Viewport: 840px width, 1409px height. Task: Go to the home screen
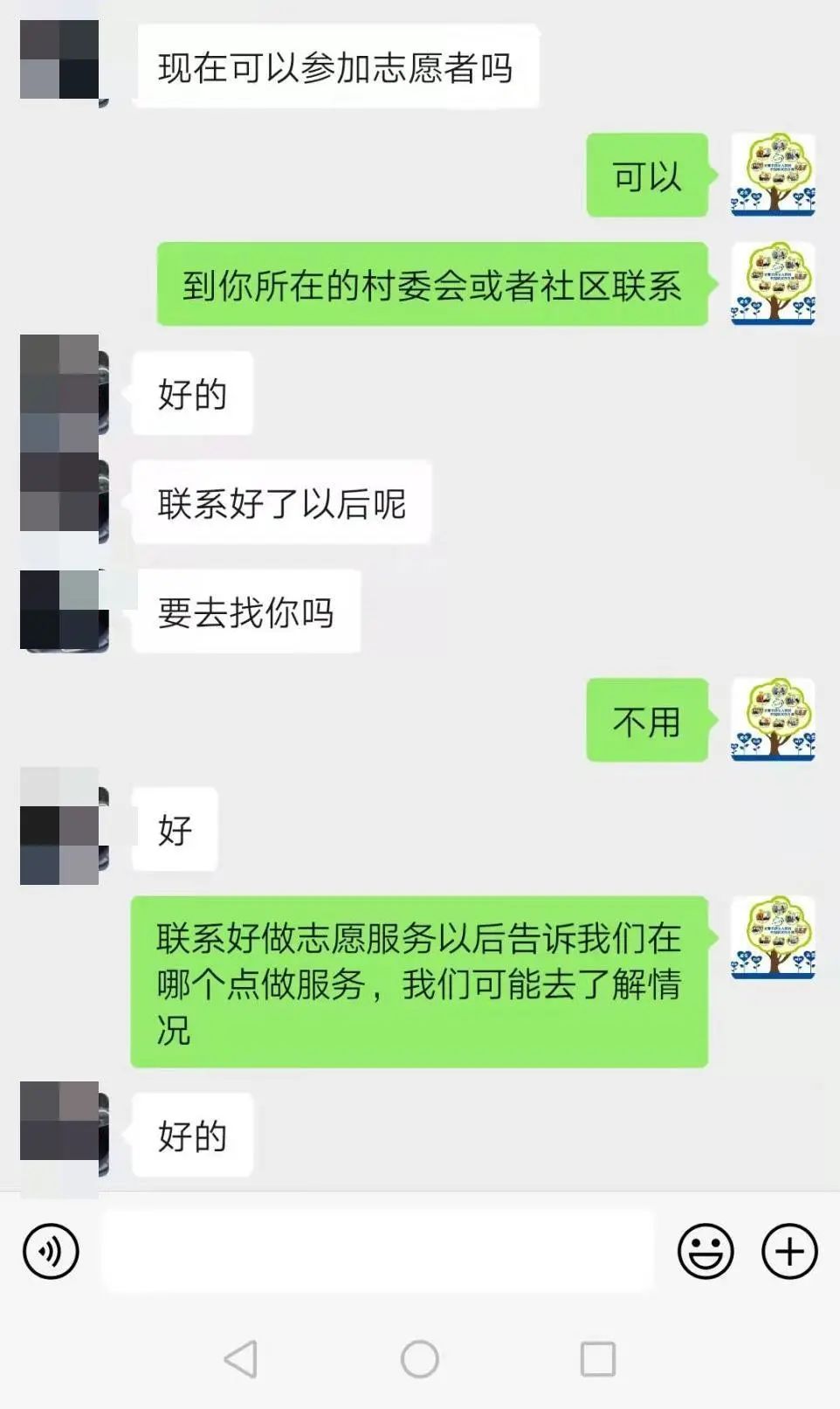[420, 1359]
